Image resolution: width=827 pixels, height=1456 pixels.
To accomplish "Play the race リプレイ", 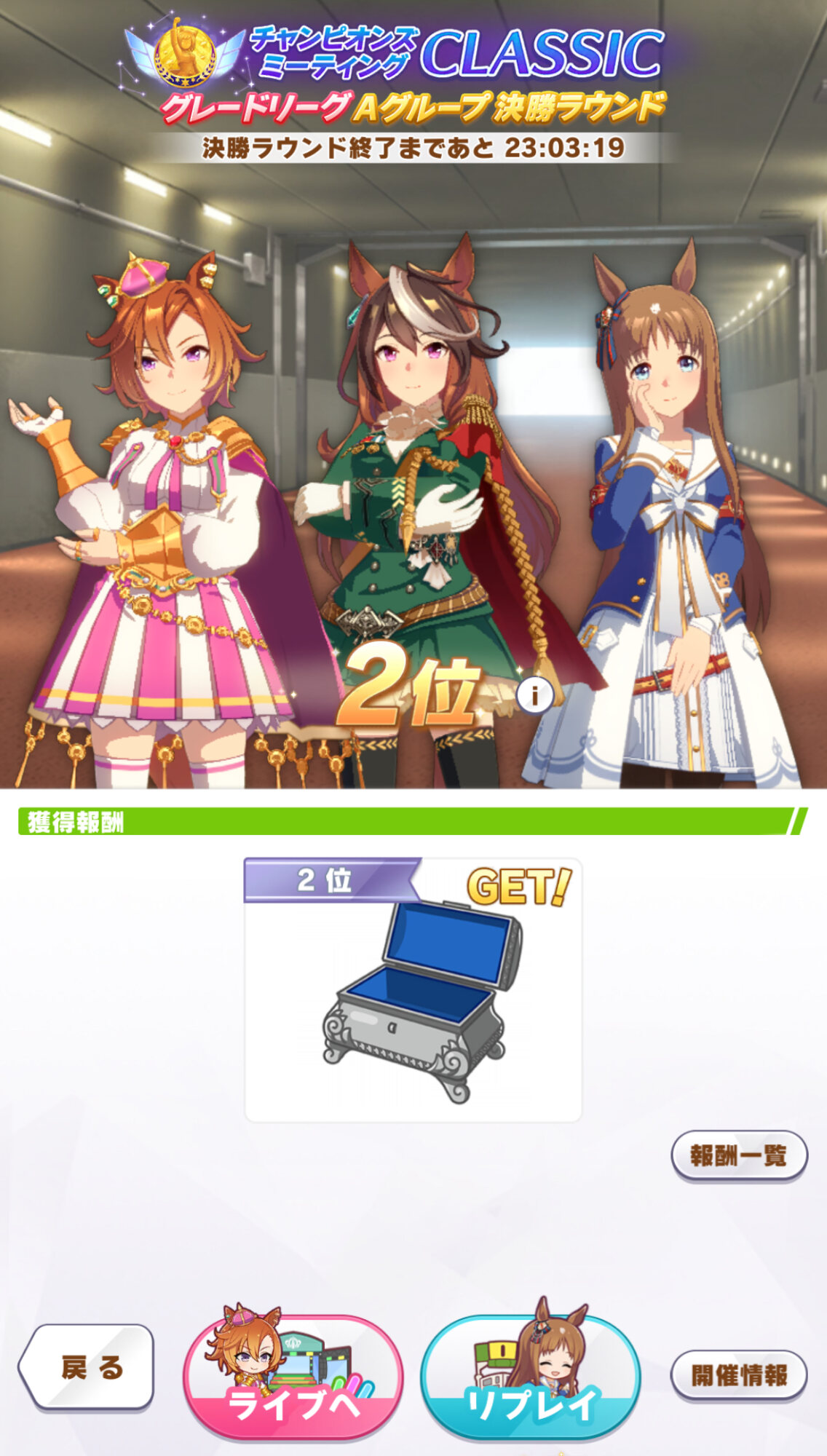I will (531, 1378).
